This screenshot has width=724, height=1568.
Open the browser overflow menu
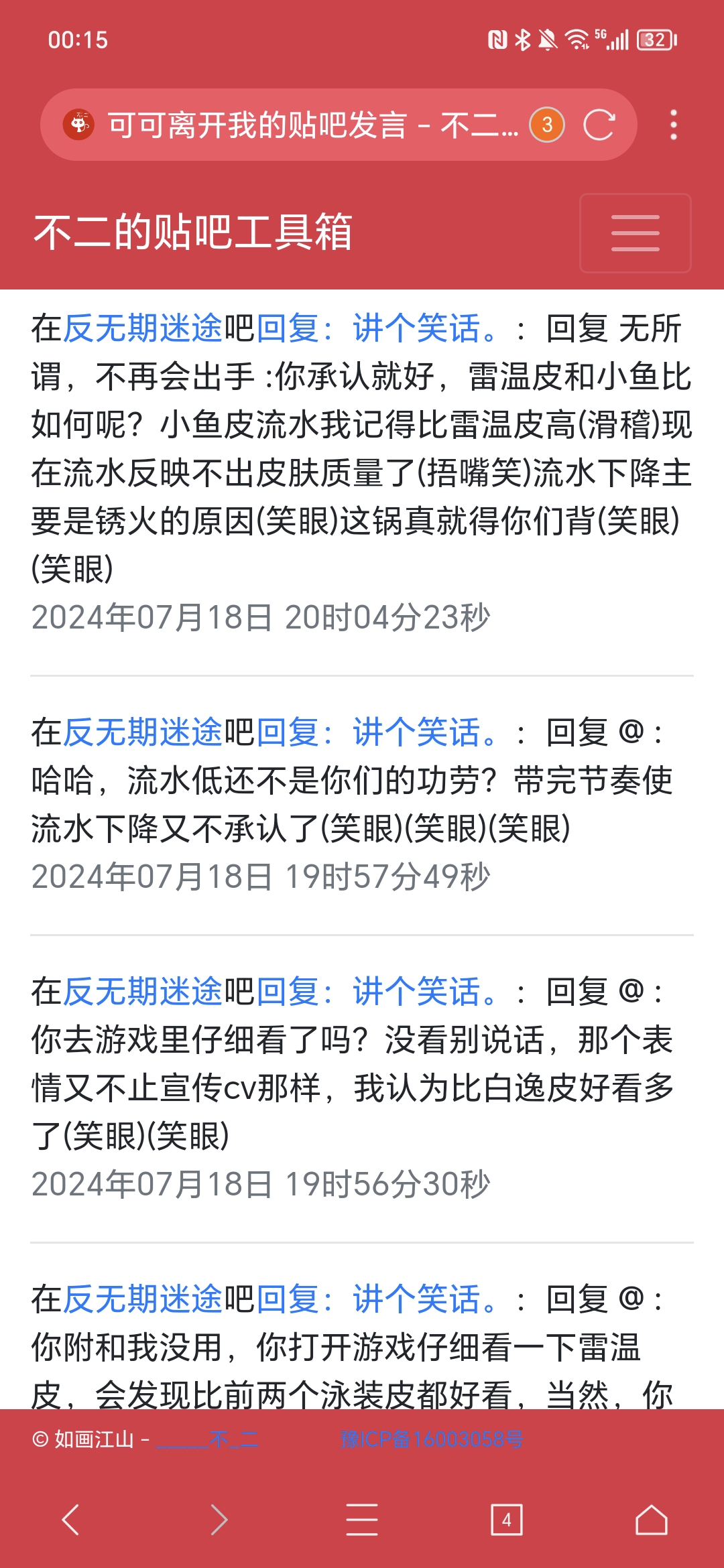[x=674, y=125]
